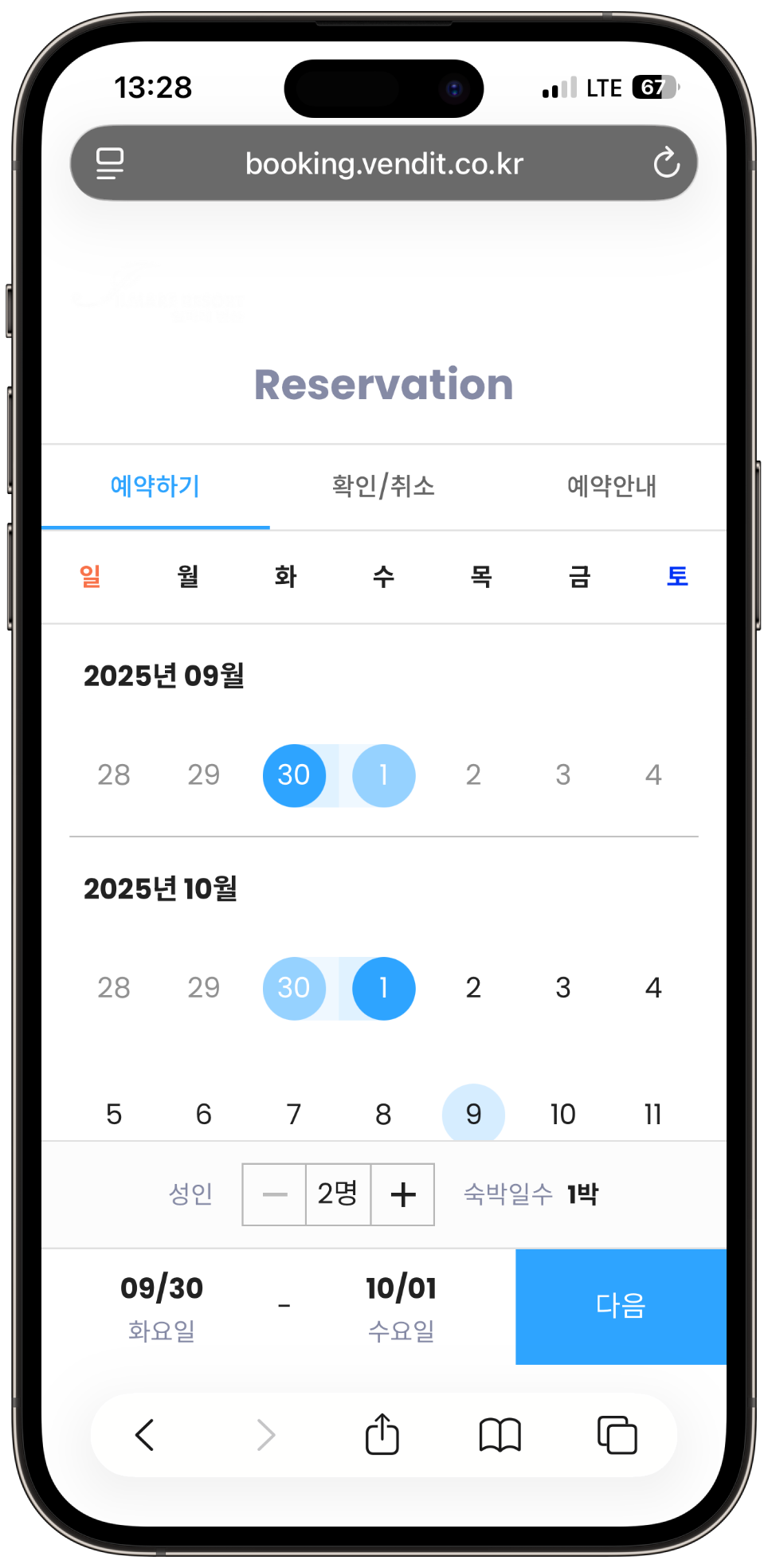
Task: Open the browser tabs overview
Action: (617, 1435)
